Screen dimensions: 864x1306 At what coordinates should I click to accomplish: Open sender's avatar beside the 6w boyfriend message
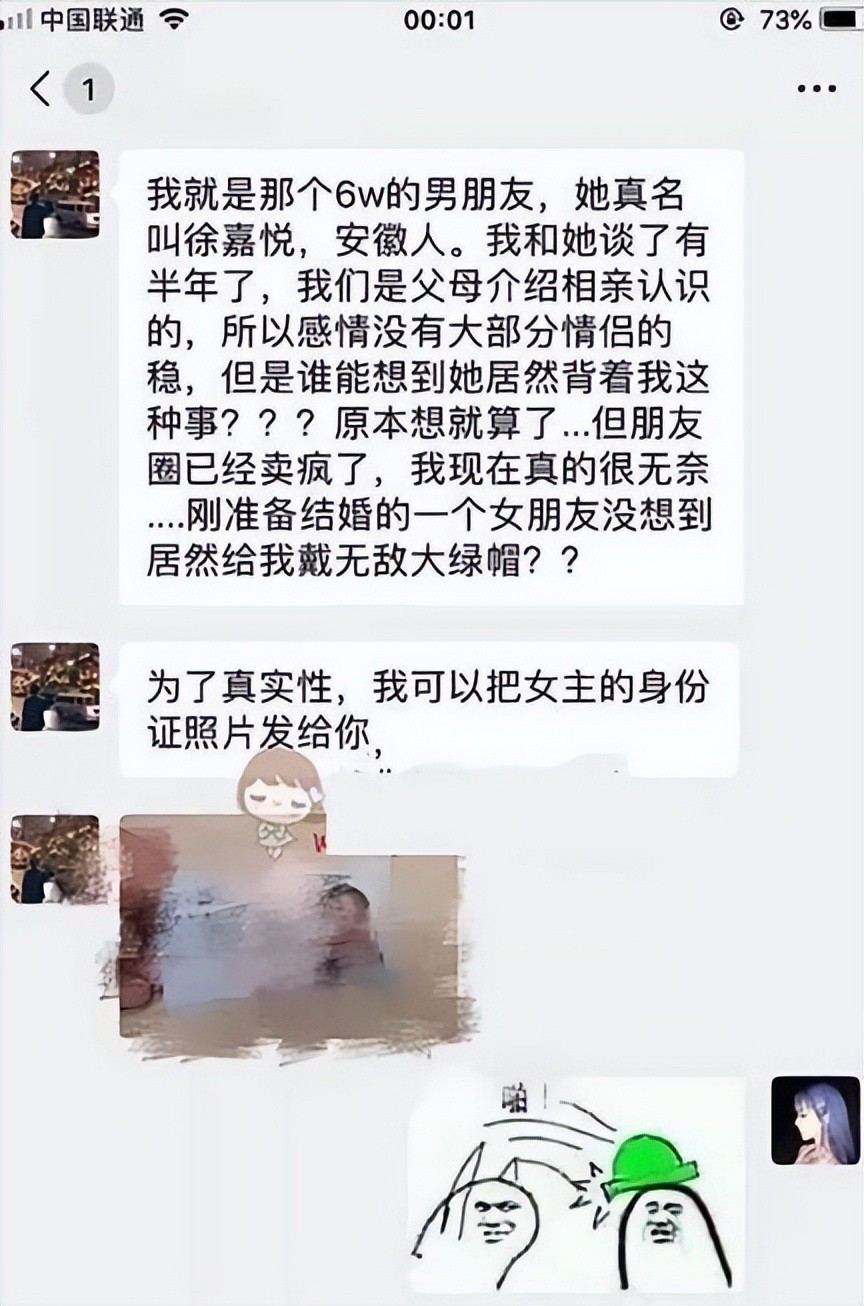55,194
